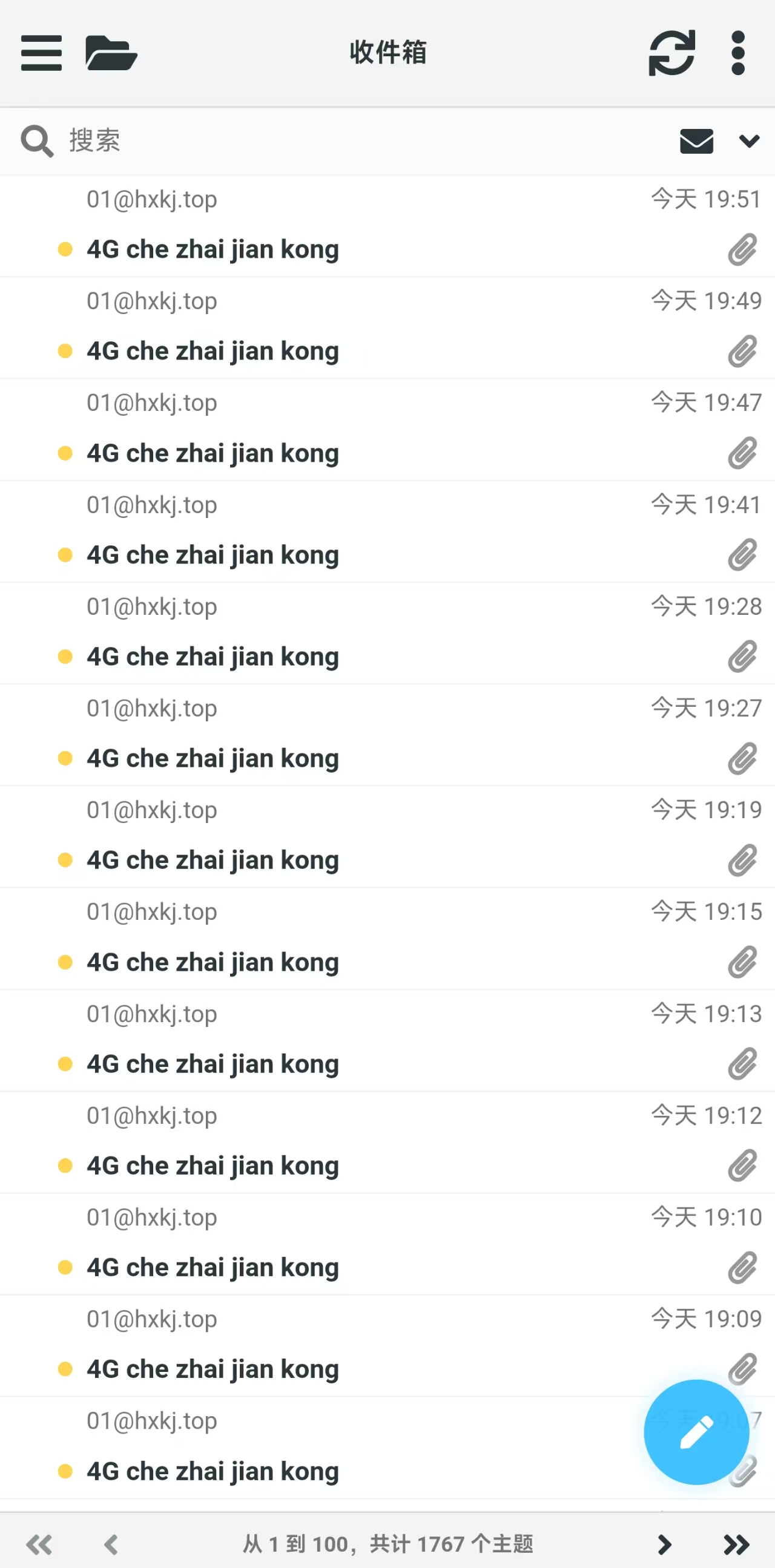Jump to the last page of messages

tap(736, 1544)
